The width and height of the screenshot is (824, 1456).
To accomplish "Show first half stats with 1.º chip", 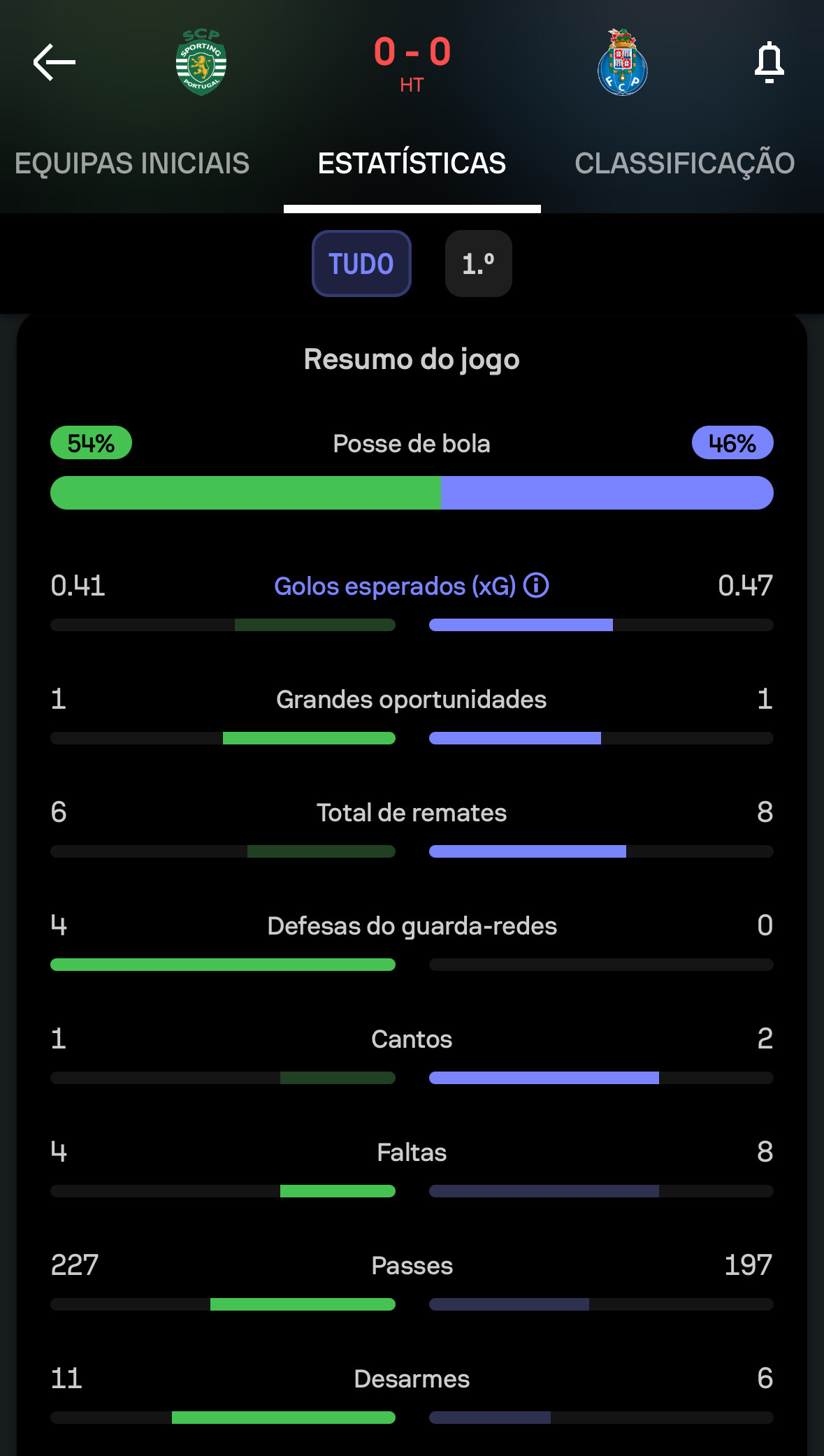I will [x=479, y=264].
